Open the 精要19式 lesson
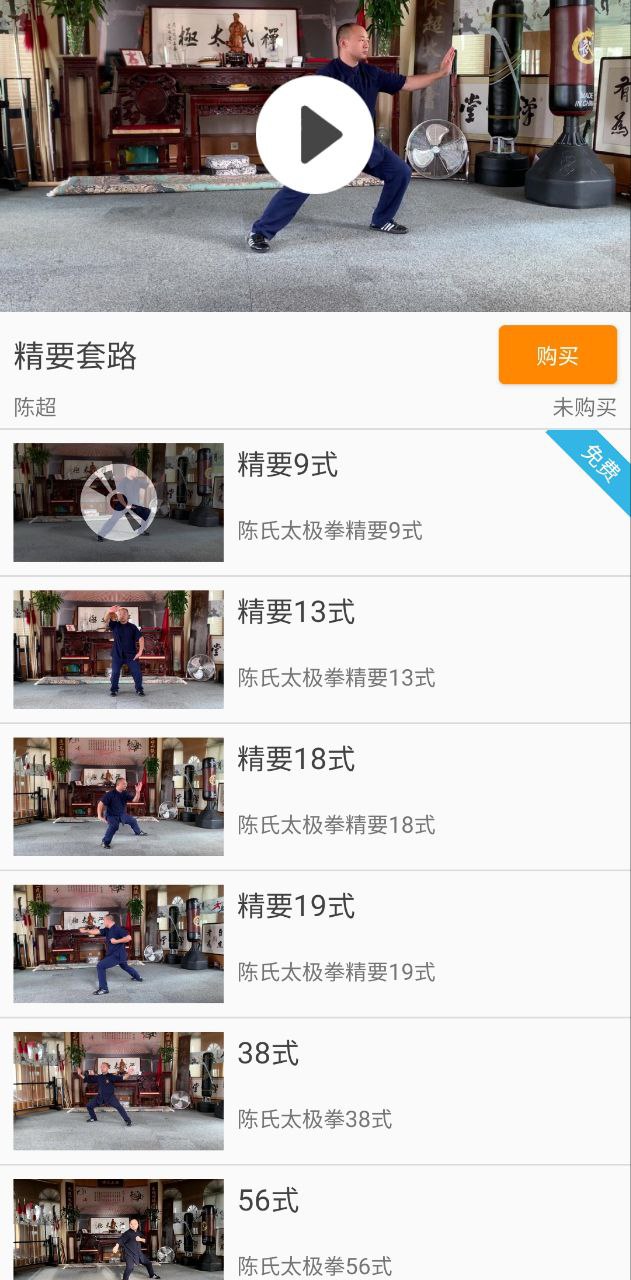This screenshot has height=1280, width=631. pos(315,943)
